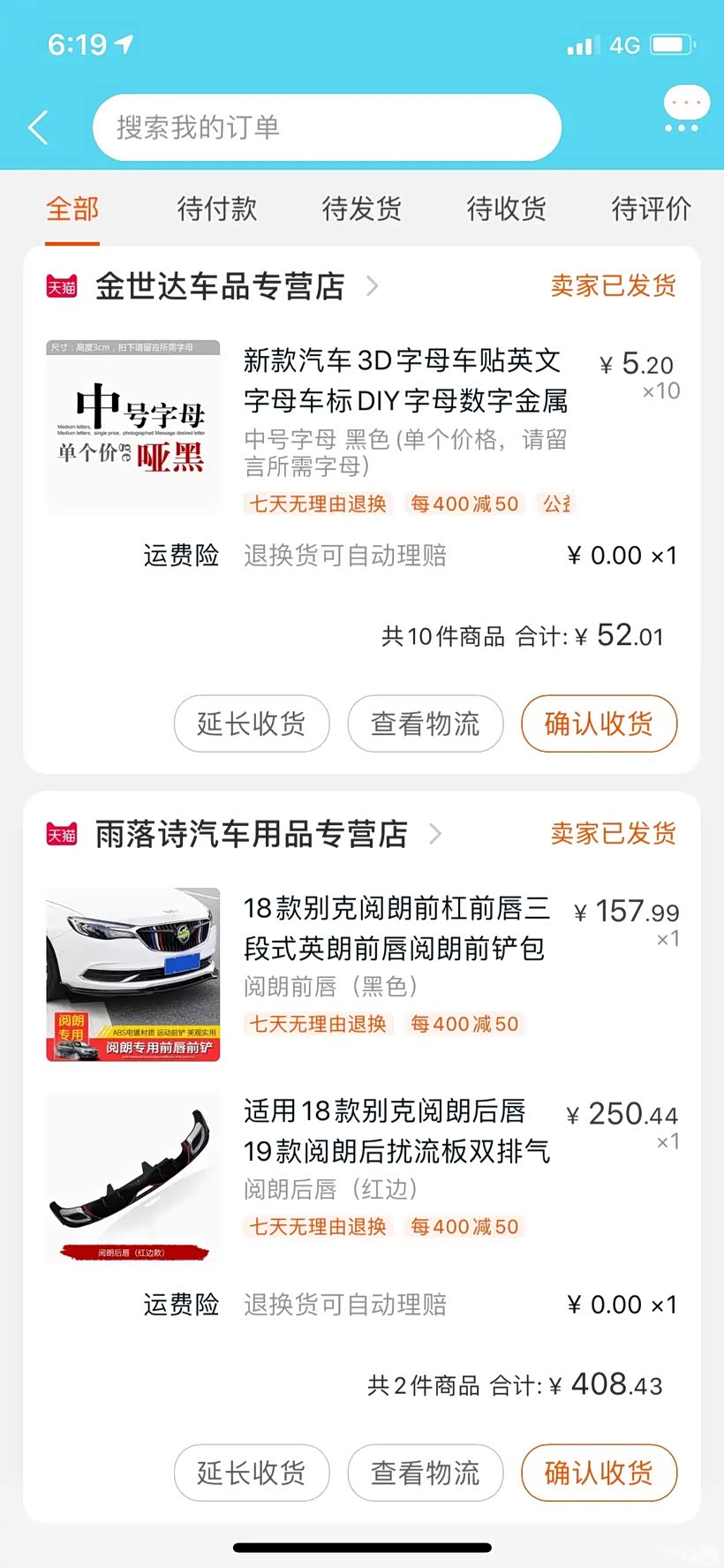Tap the 搜索我的订单 search field
The height and width of the screenshot is (1568, 724).
327,128
